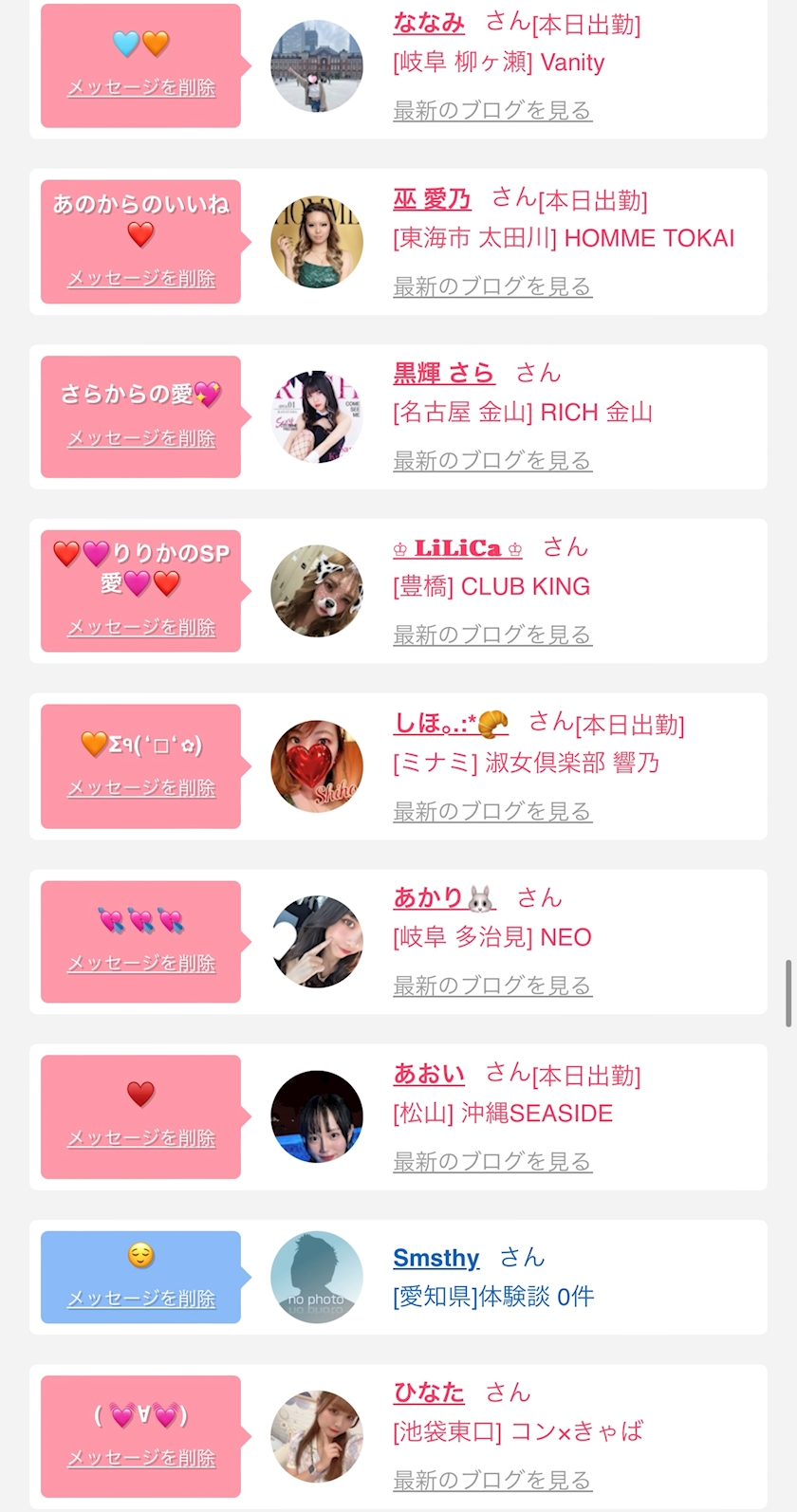View ななみ's latest blog
The width and height of the screenshot is (797, 1512).
(x=492, y=110)
